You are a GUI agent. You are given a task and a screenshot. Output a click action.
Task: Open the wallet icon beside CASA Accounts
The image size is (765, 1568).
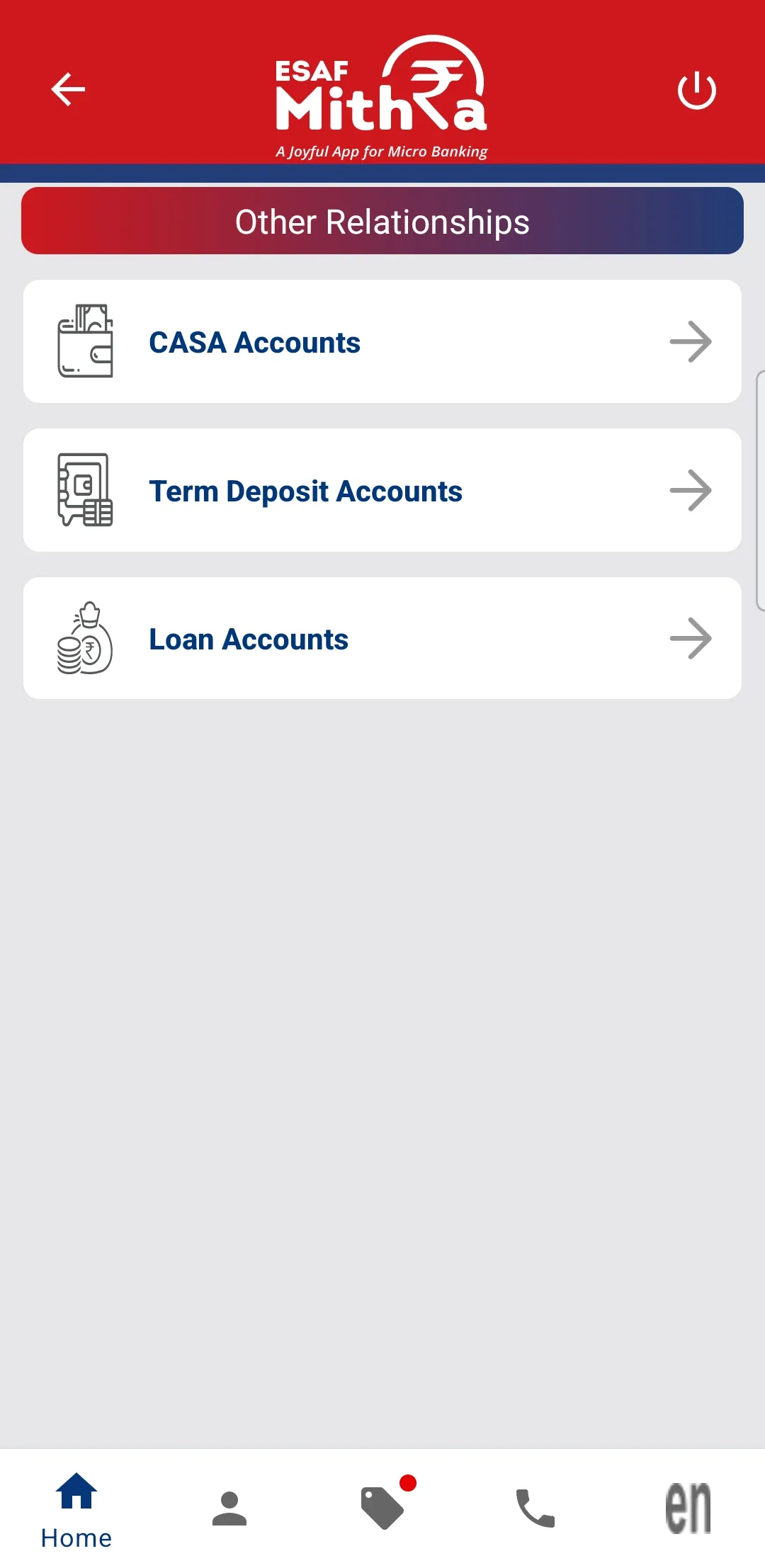click(85, 341)
